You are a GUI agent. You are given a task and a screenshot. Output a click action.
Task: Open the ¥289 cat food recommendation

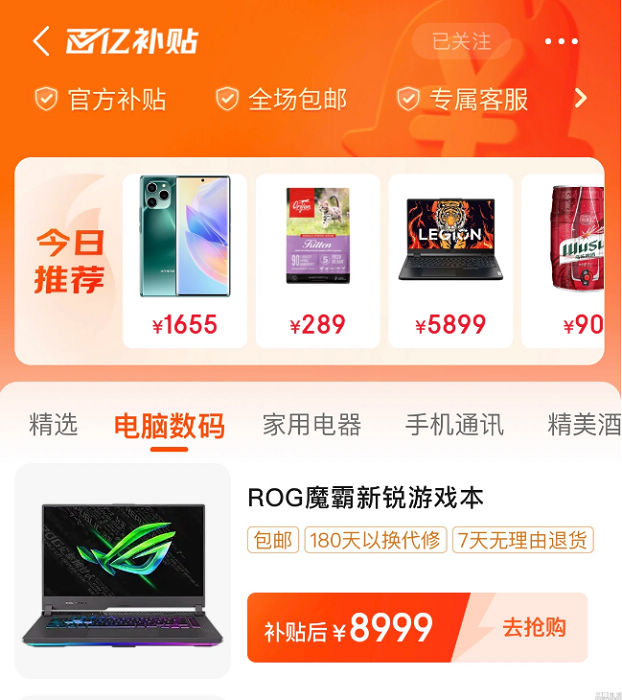(x=318, y=260)
